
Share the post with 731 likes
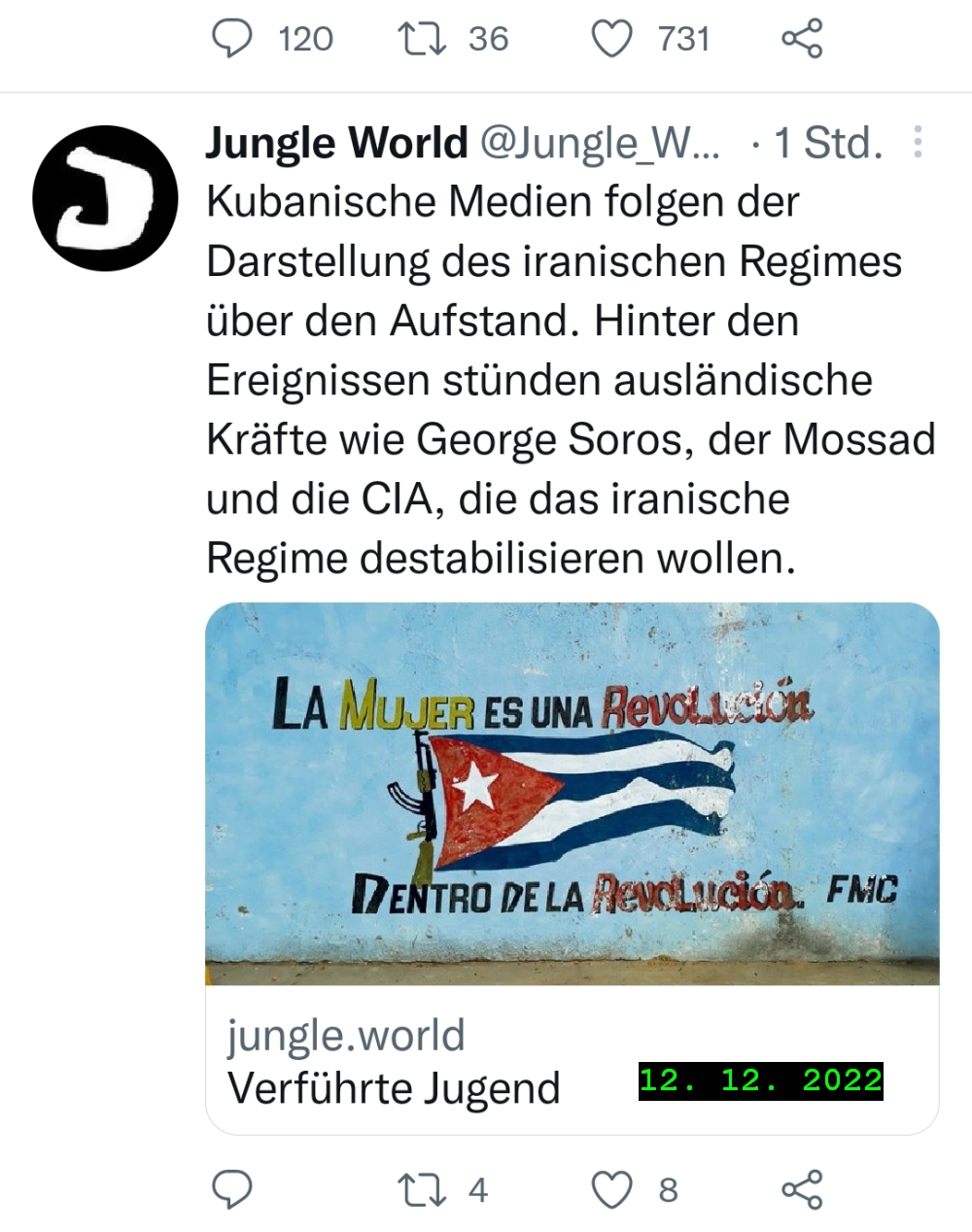click(802, 39)
